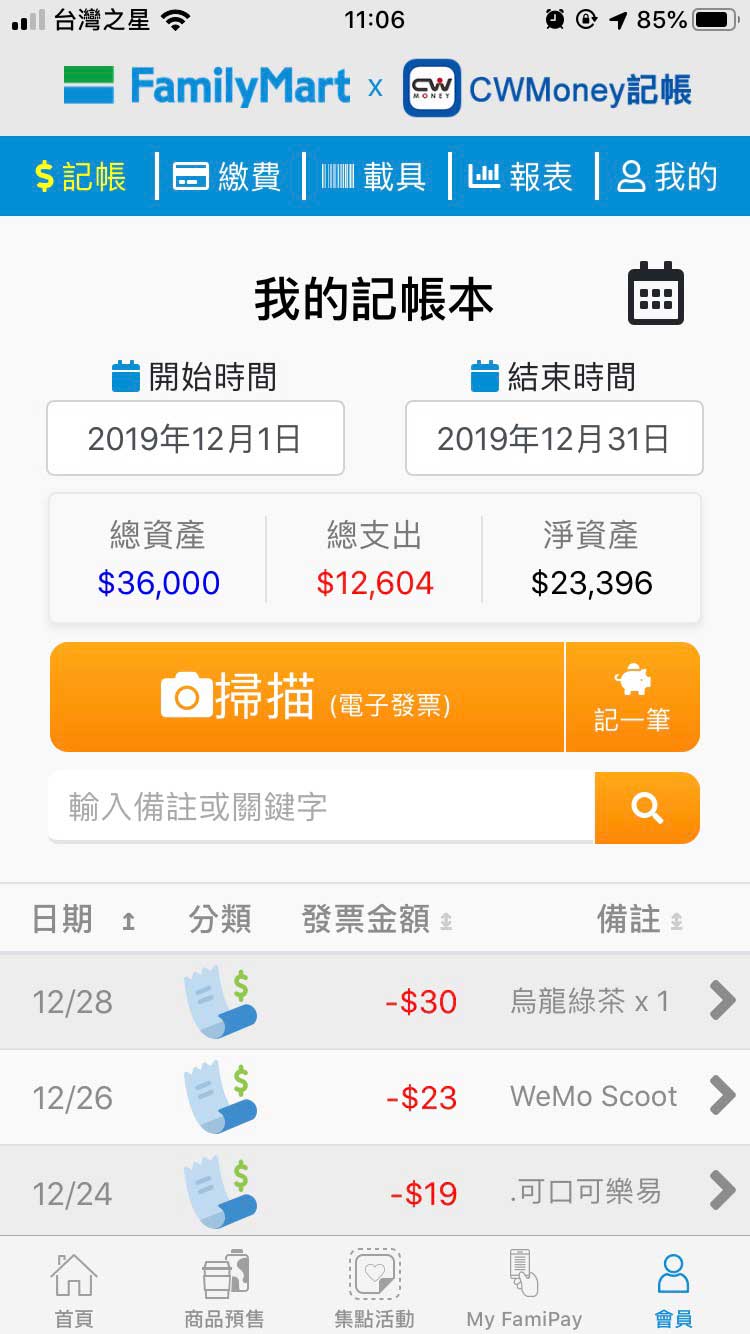Switch to the 繳費 tab
This screenshot has width=750, height=1334.
pyautogui.click(x=227, y=177)
